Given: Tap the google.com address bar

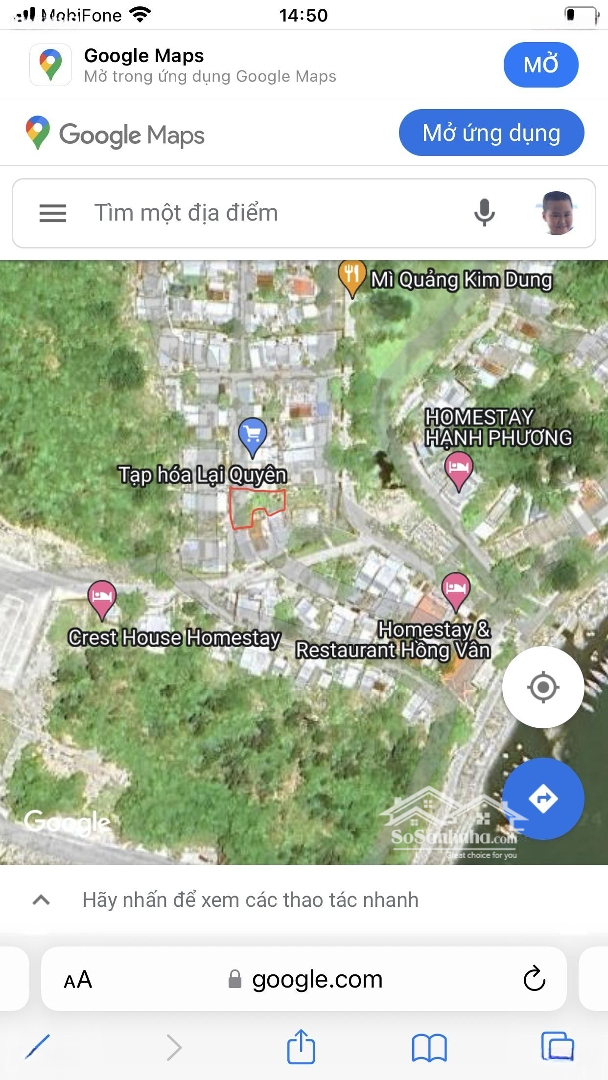Looking at the screenshot, I should tap(304, 979).
